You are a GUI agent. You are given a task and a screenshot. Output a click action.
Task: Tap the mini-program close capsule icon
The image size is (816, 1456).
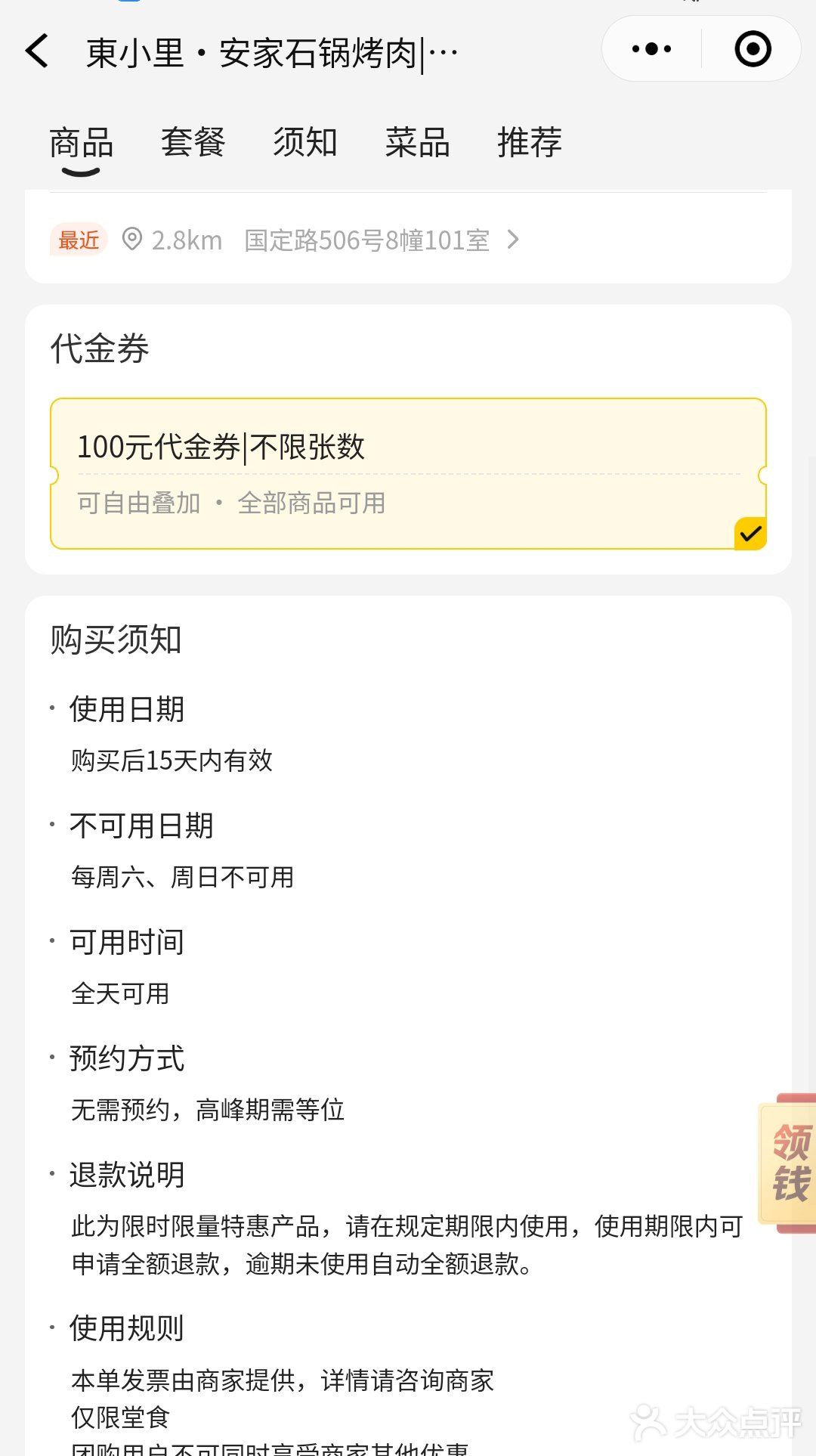pyautogui.click(x=752, y=48)
